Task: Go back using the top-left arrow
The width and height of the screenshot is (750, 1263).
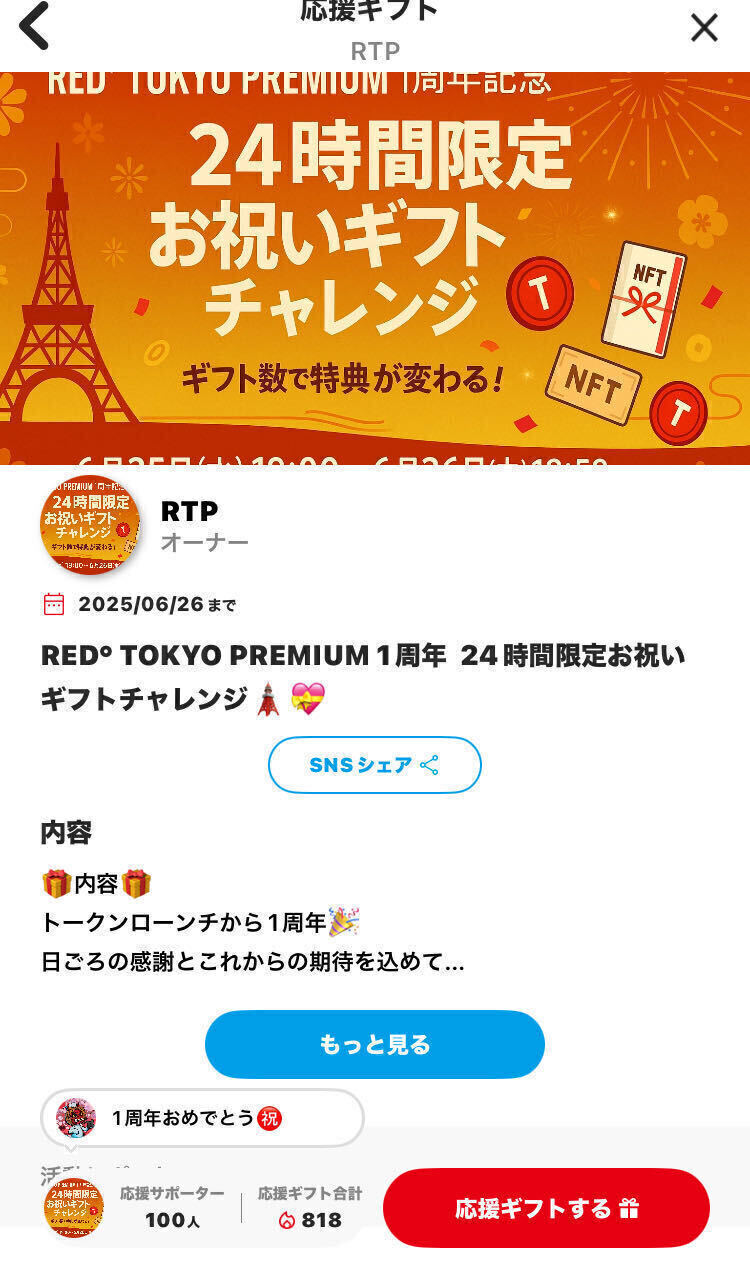Action: pyautogui.click(x=34, y=26)
